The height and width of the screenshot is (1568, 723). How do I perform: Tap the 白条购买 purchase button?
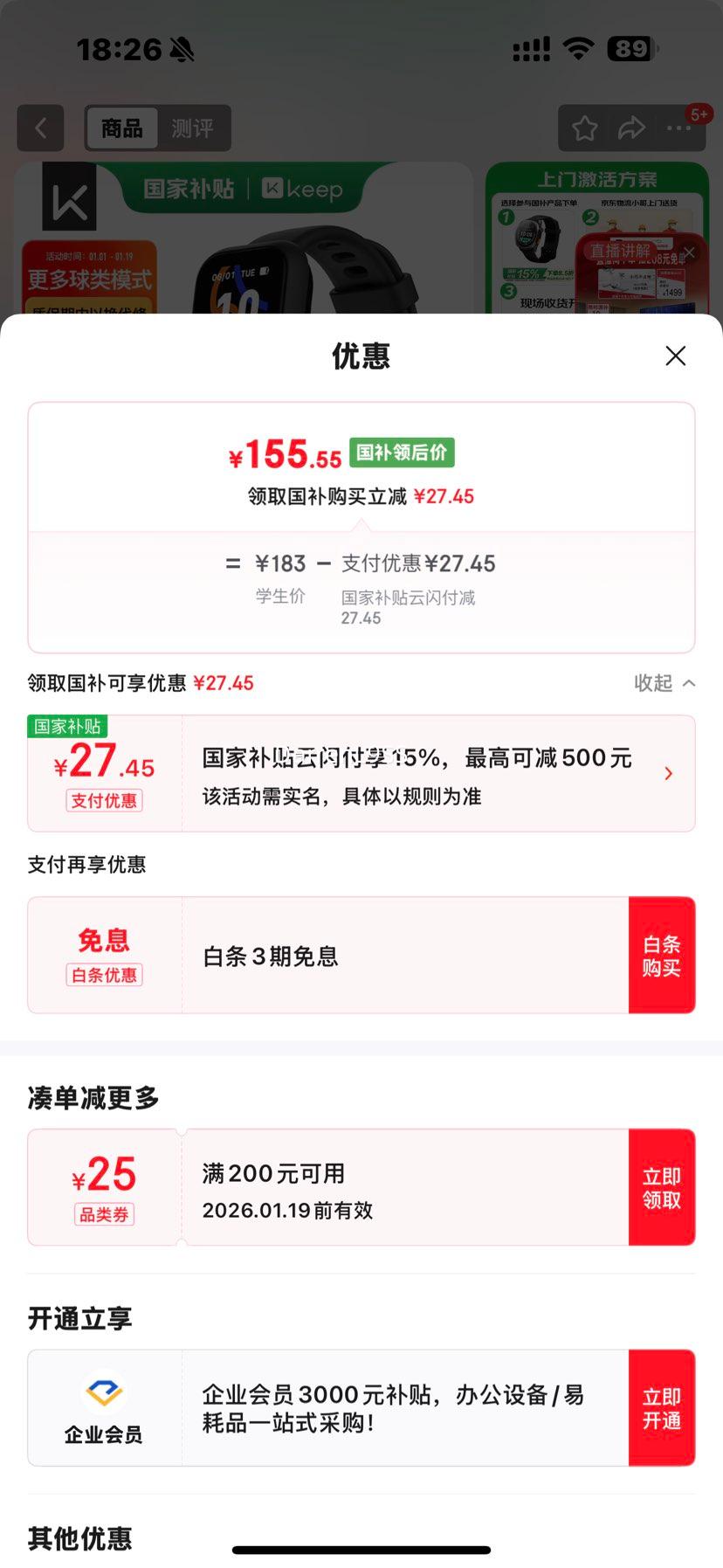point(662,955)
